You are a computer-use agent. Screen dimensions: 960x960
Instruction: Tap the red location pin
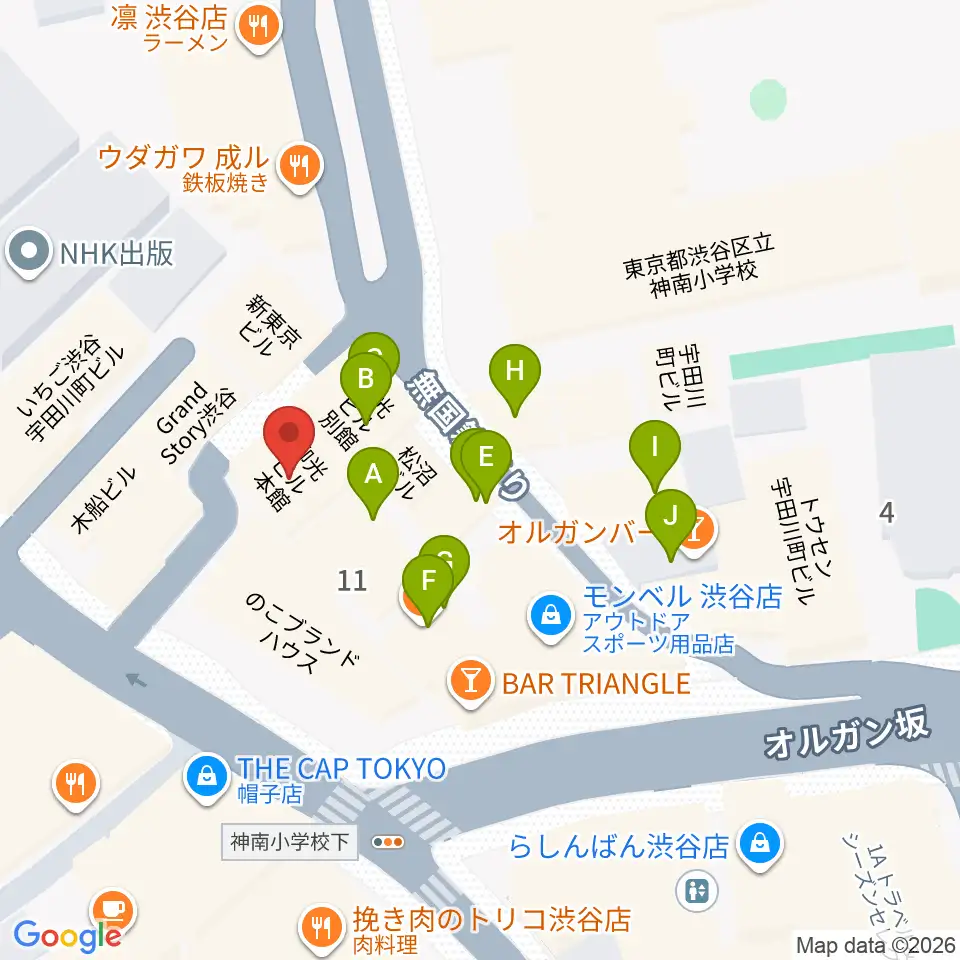289,441
